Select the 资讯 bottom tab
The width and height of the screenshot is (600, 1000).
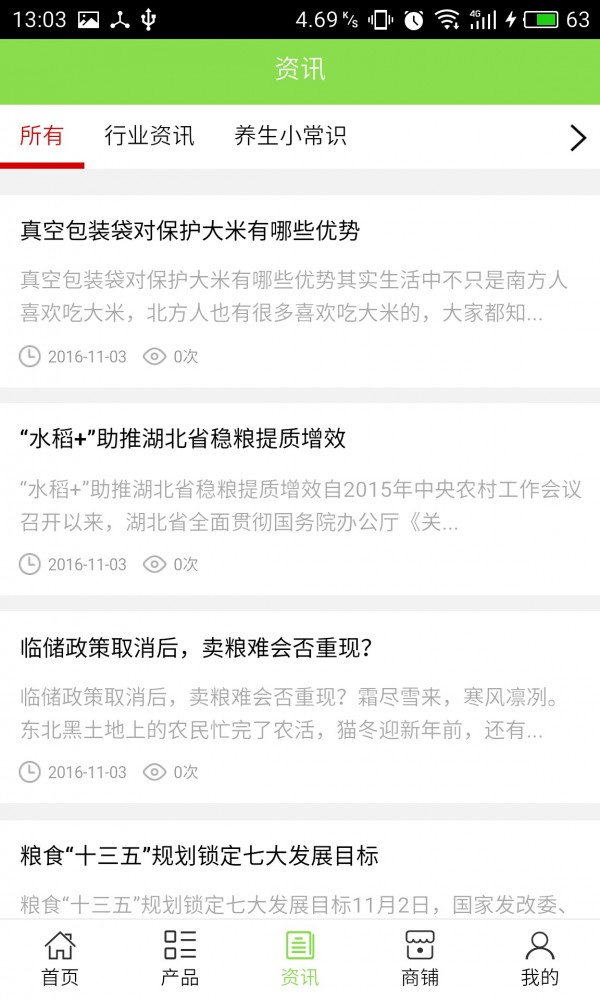[x=300, y=958]
